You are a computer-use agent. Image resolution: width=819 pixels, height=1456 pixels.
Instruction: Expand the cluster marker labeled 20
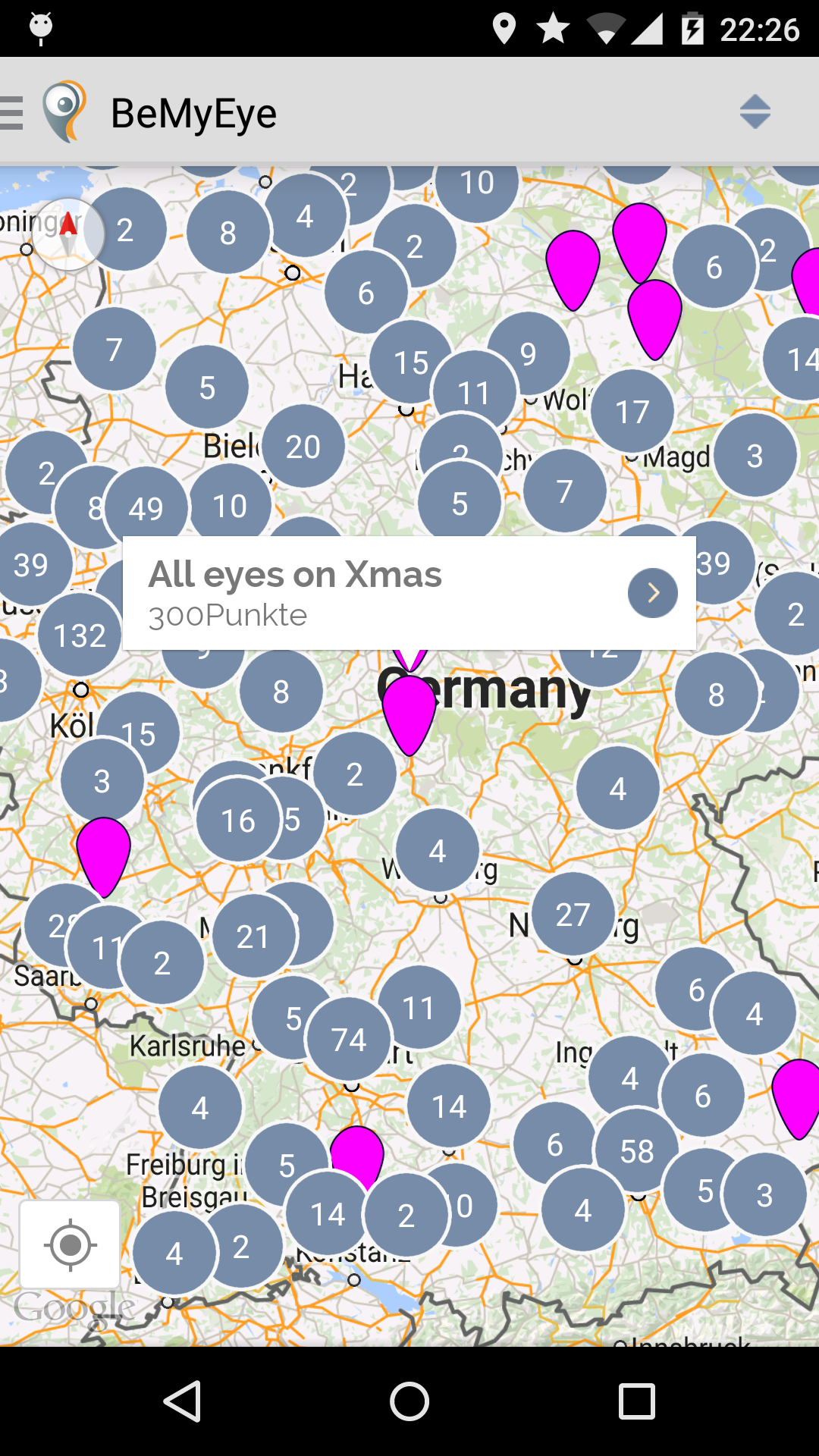click(303, 447)
